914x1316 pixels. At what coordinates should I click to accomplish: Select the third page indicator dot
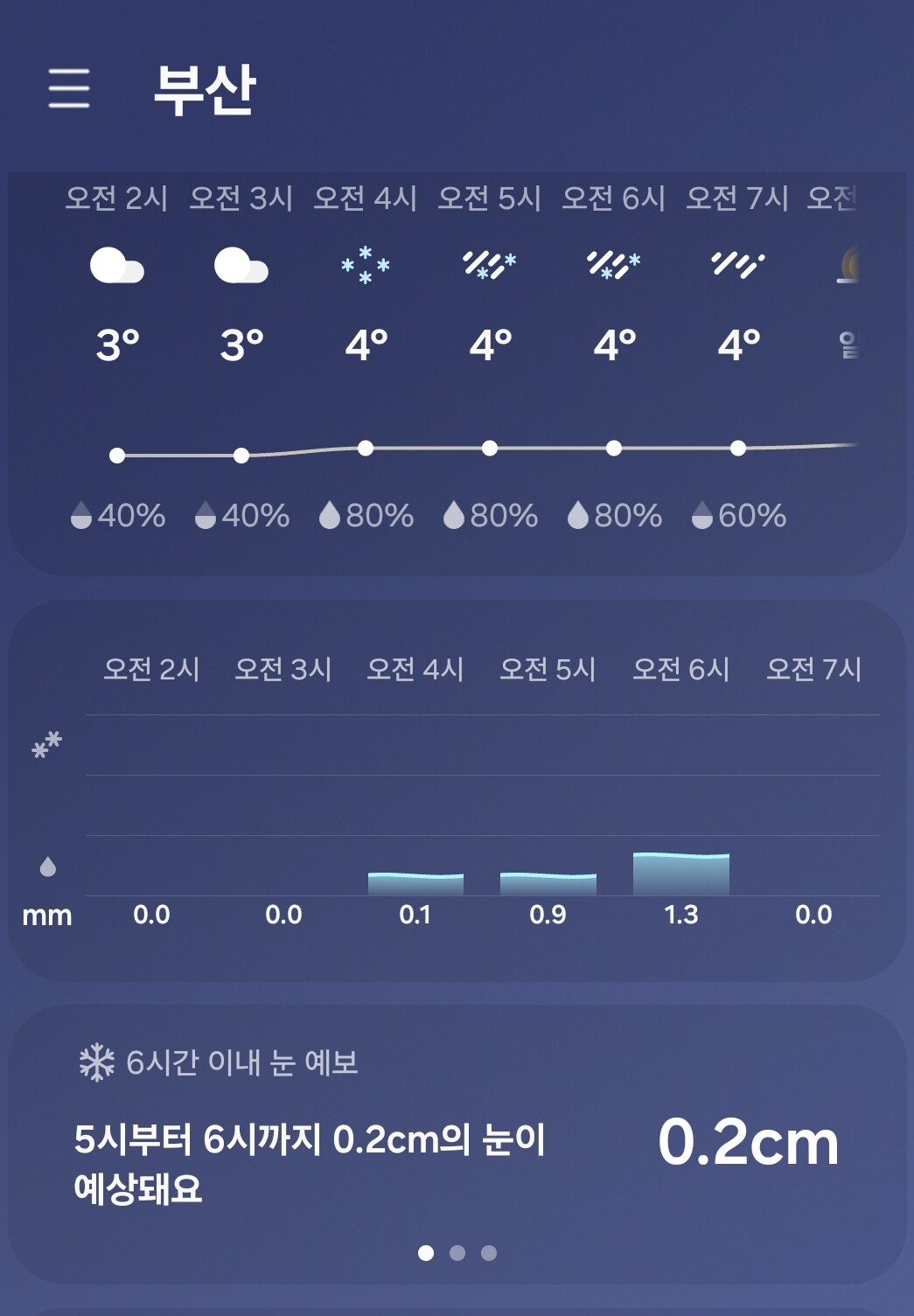tap(489, 1253)
